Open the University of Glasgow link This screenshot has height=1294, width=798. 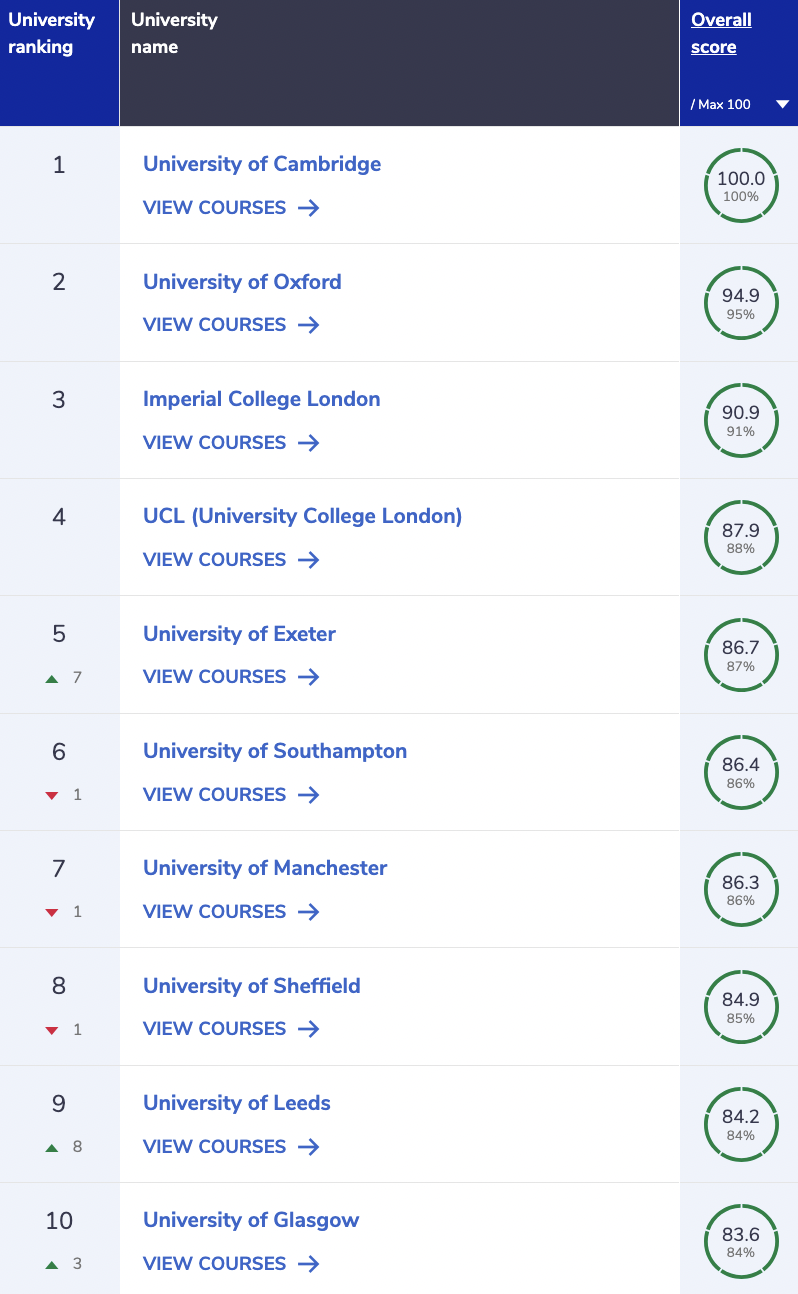click(x=251, y=1220)
